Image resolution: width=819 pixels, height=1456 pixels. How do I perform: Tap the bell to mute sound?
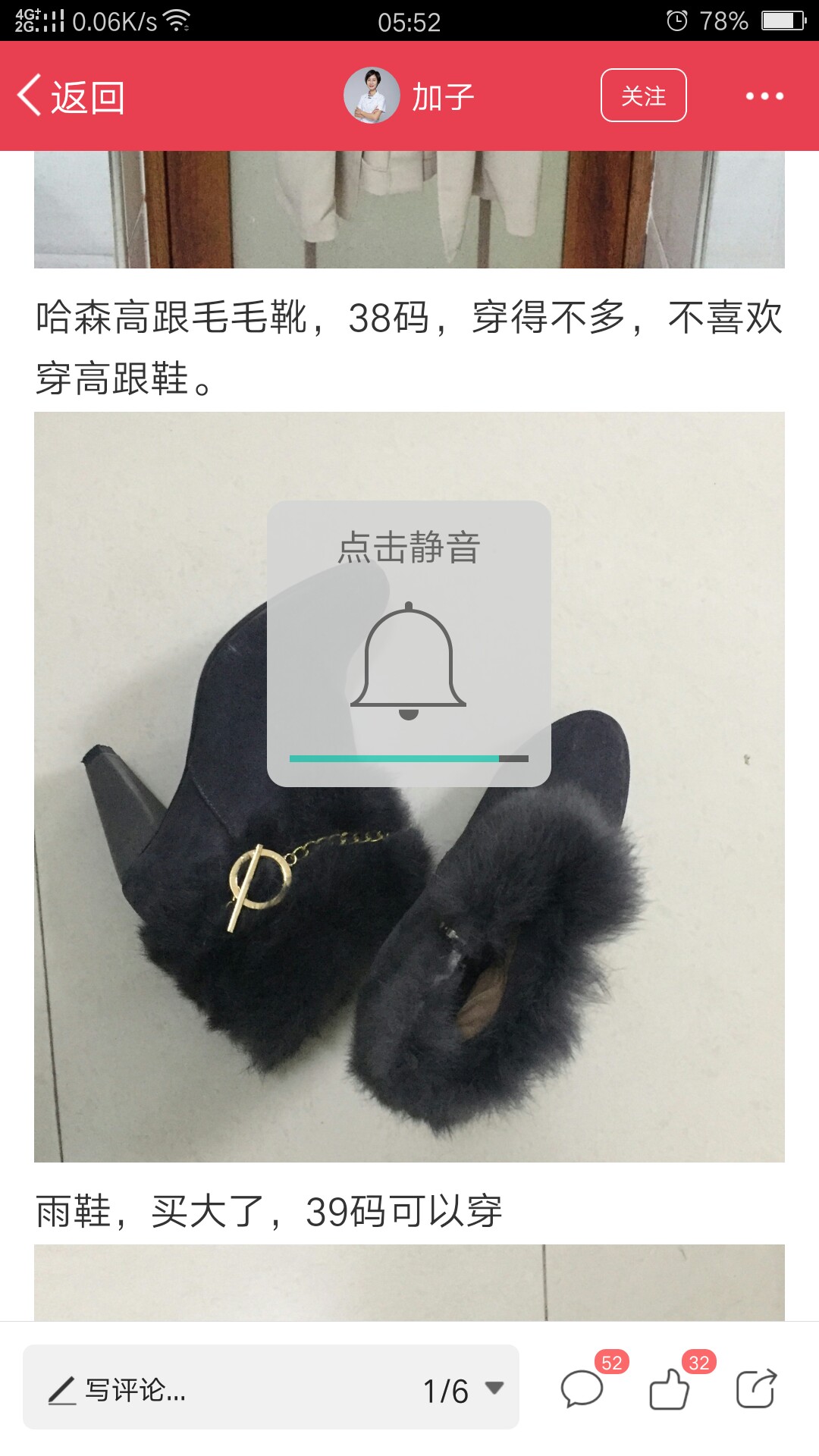(409, 661)
